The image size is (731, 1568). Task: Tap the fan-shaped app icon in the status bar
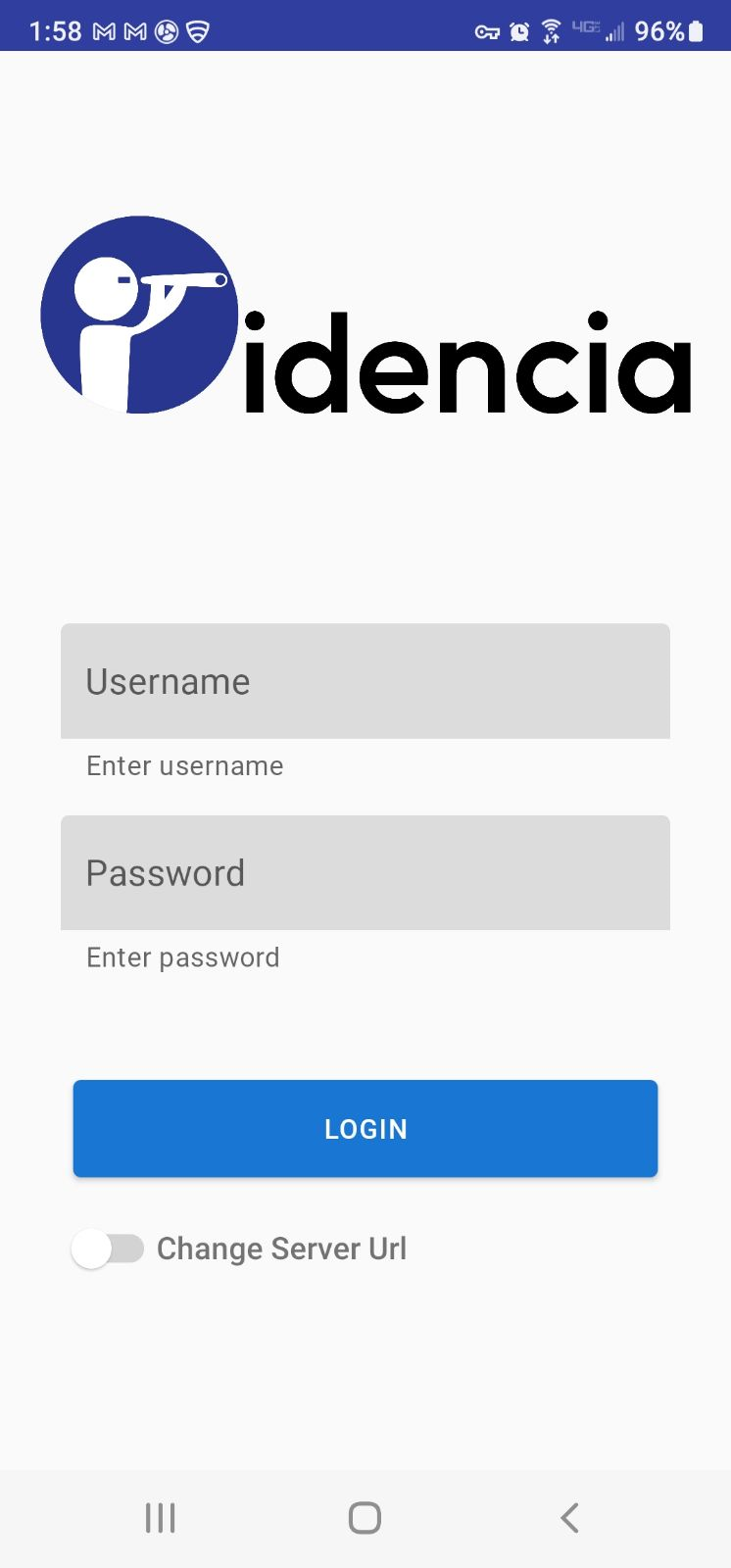coord(165,30)
